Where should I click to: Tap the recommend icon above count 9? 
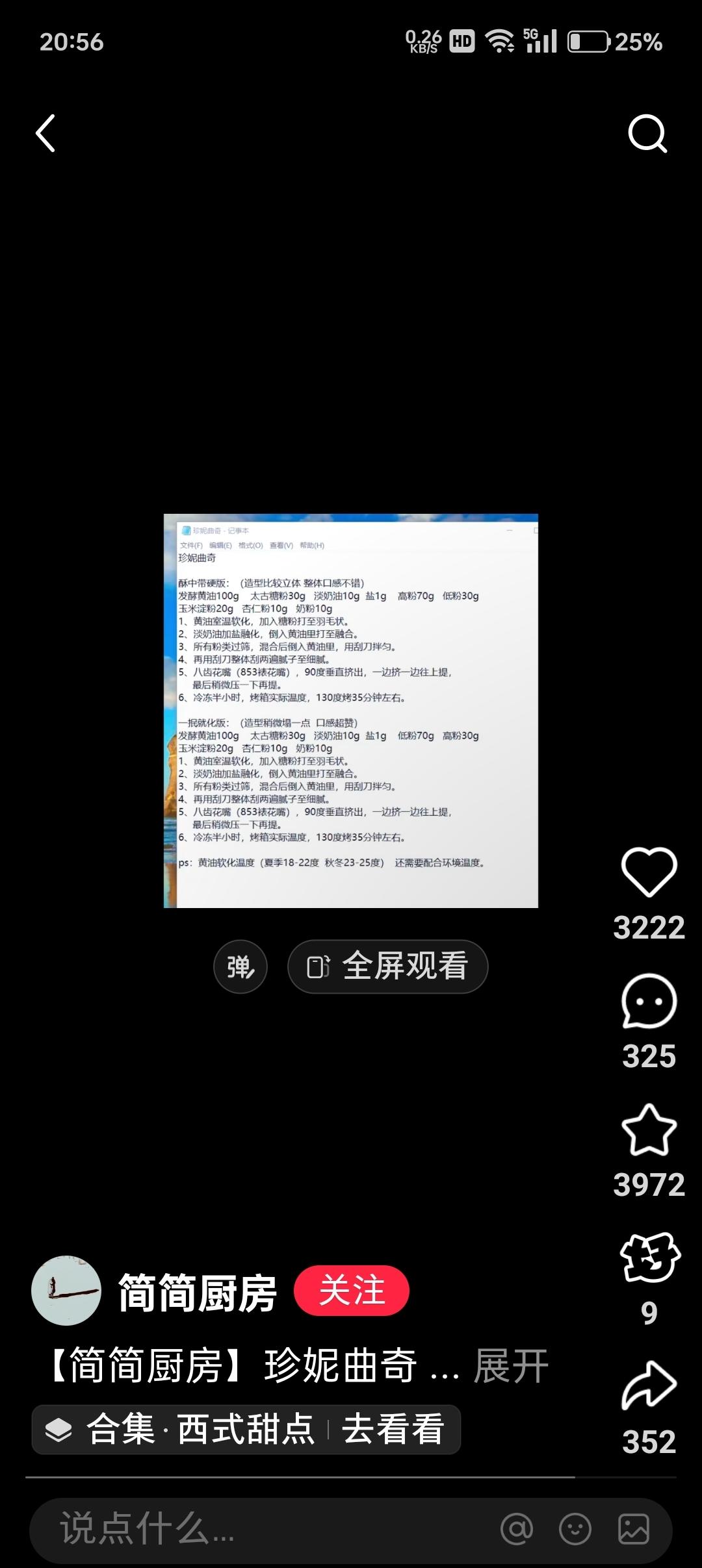coord(649,1258)
